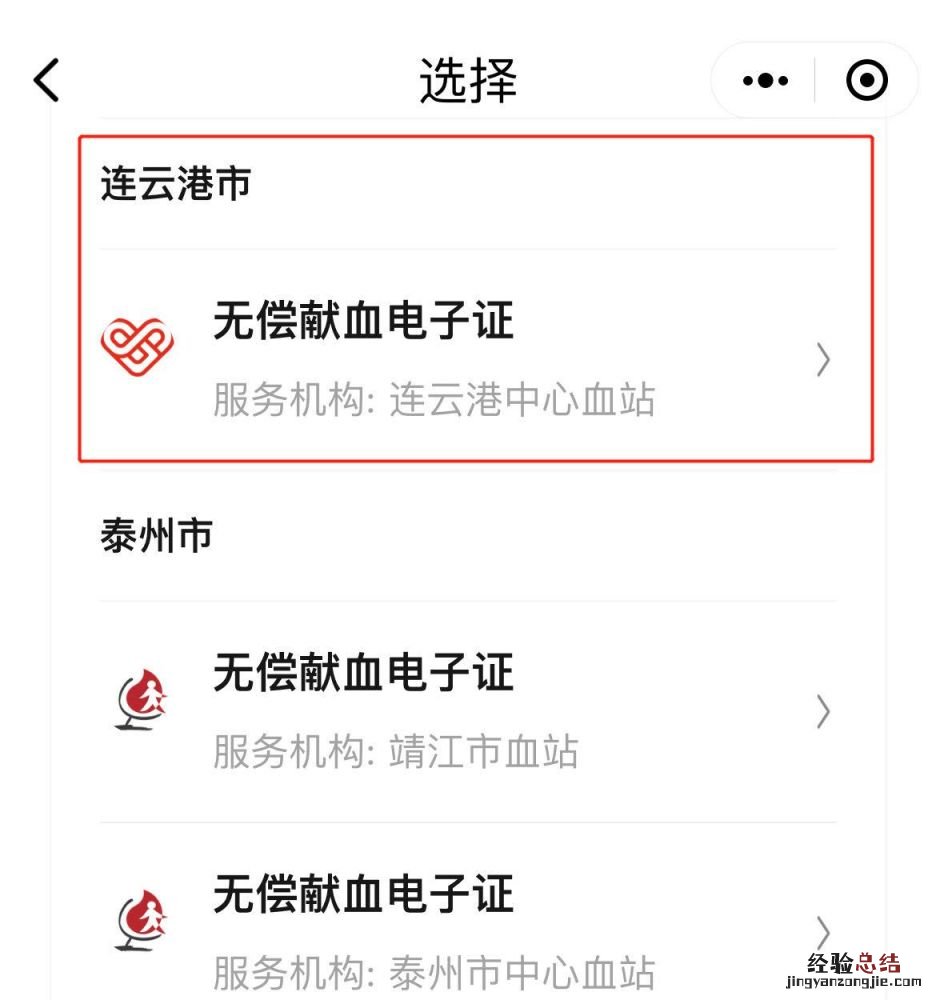Choose 无偿献血电子证 from 靖江市血站
The width and height of the screenshot is (936, 1000).
(x=468, y=711)
